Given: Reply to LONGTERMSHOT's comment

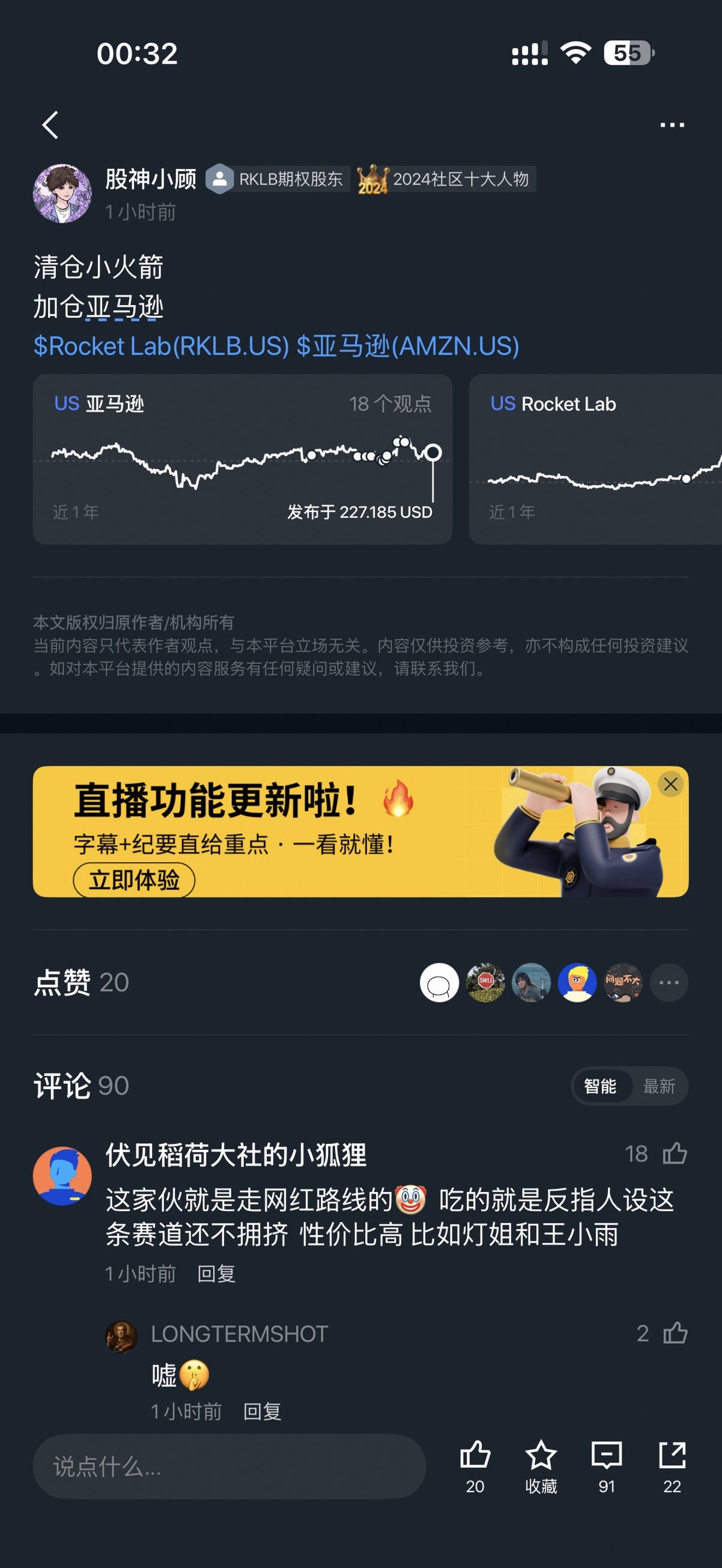Looking at the screenshot, I should click(x=262, y=1412).
